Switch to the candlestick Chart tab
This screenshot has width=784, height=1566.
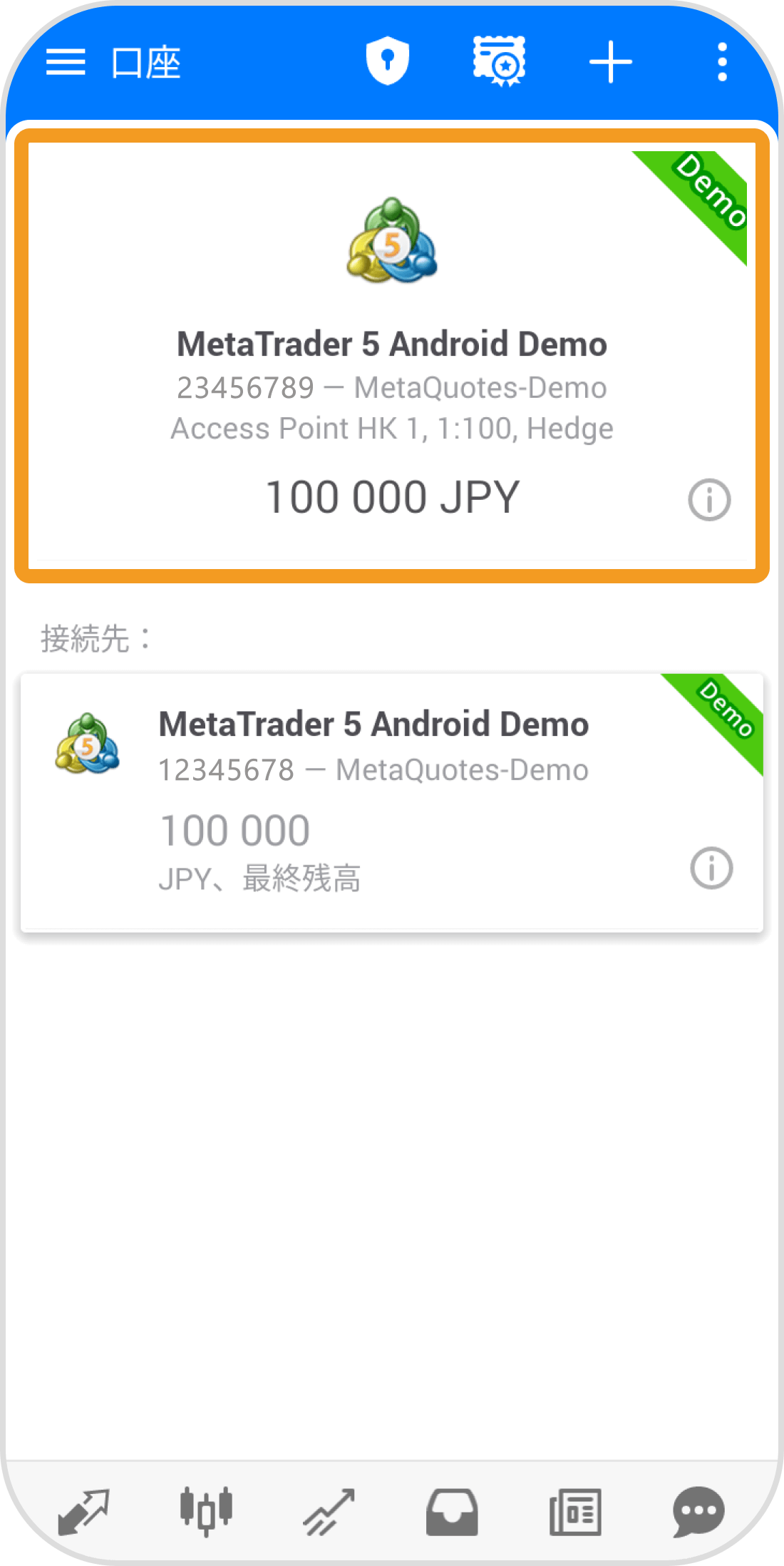[x=206, y=1511]
